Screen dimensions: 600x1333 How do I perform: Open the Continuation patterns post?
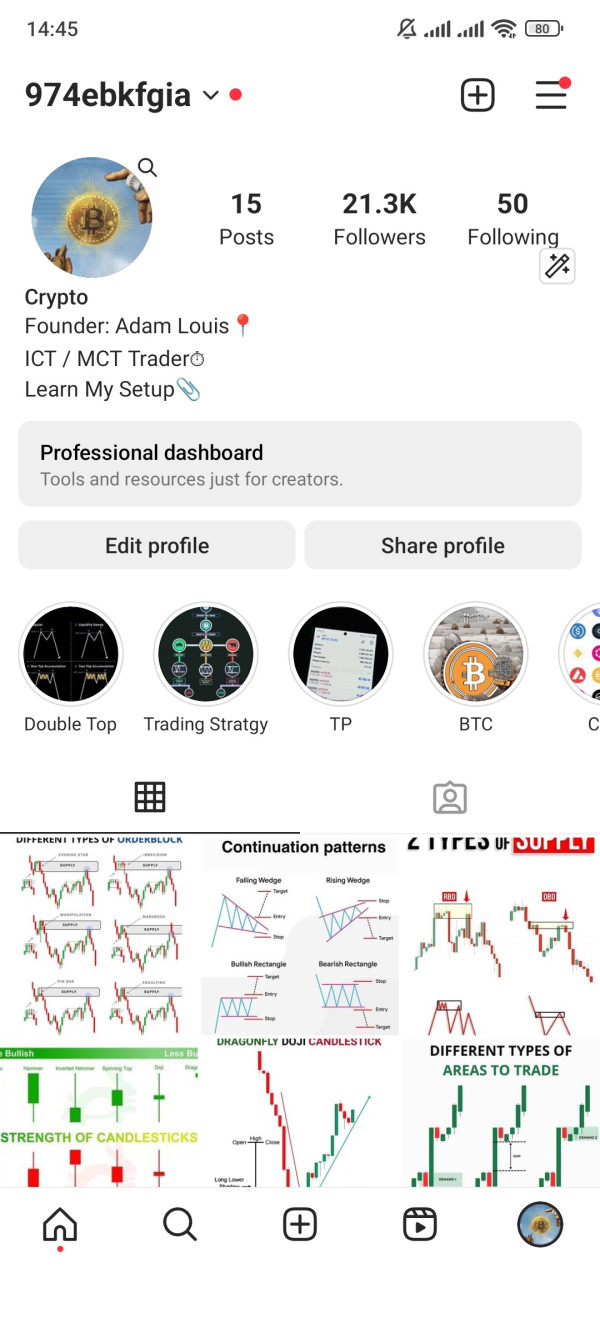click(300, 935)
